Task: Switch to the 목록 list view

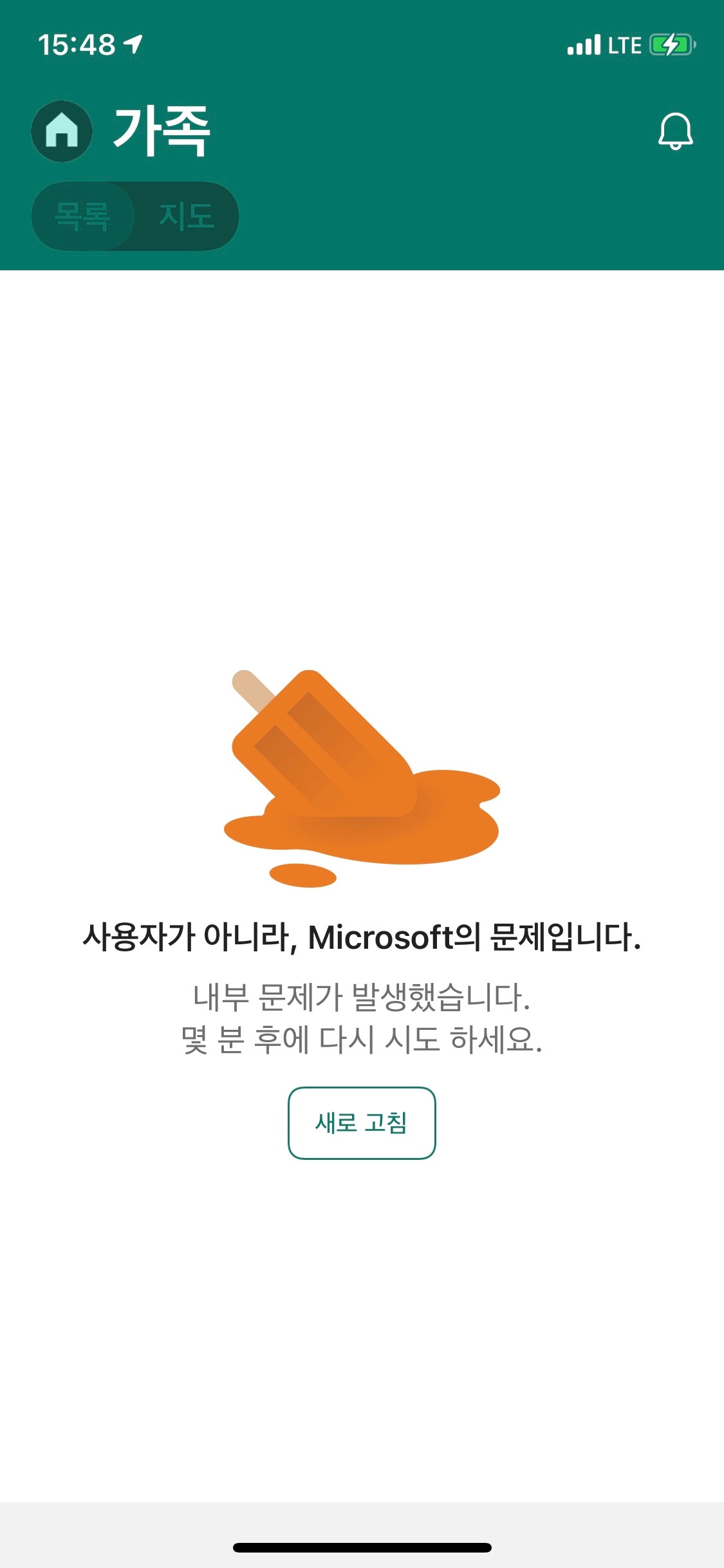Action: (x=82, y=216)
